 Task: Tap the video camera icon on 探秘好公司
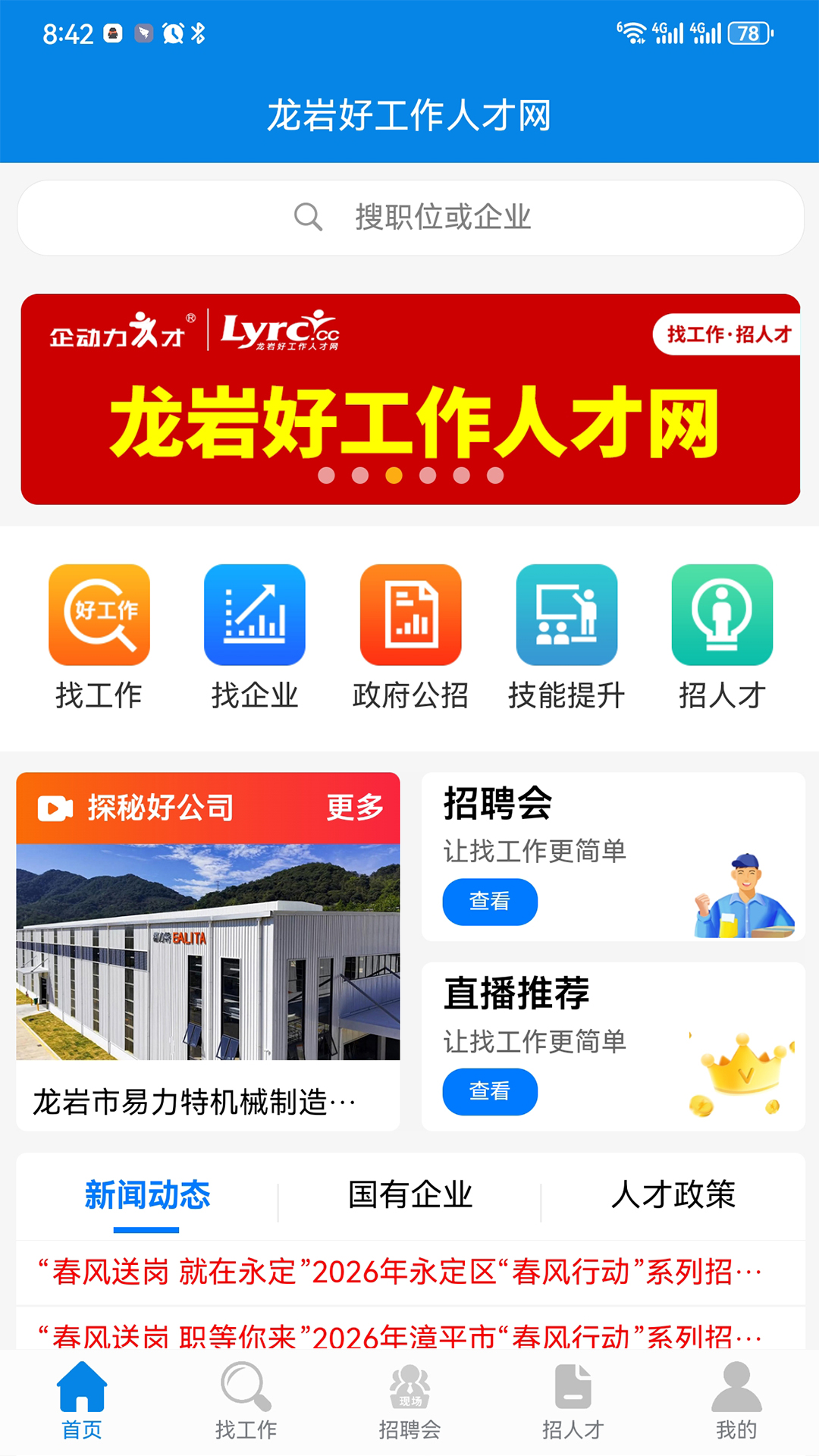(53, 808)
